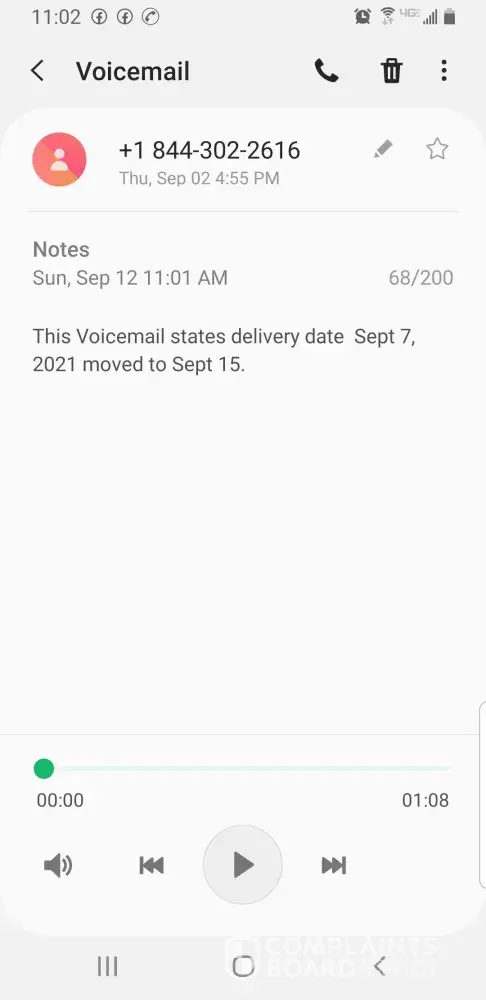Star this voicemail as favorite
The width and height of the screenshot is (486, 1000).
[437, 149]
